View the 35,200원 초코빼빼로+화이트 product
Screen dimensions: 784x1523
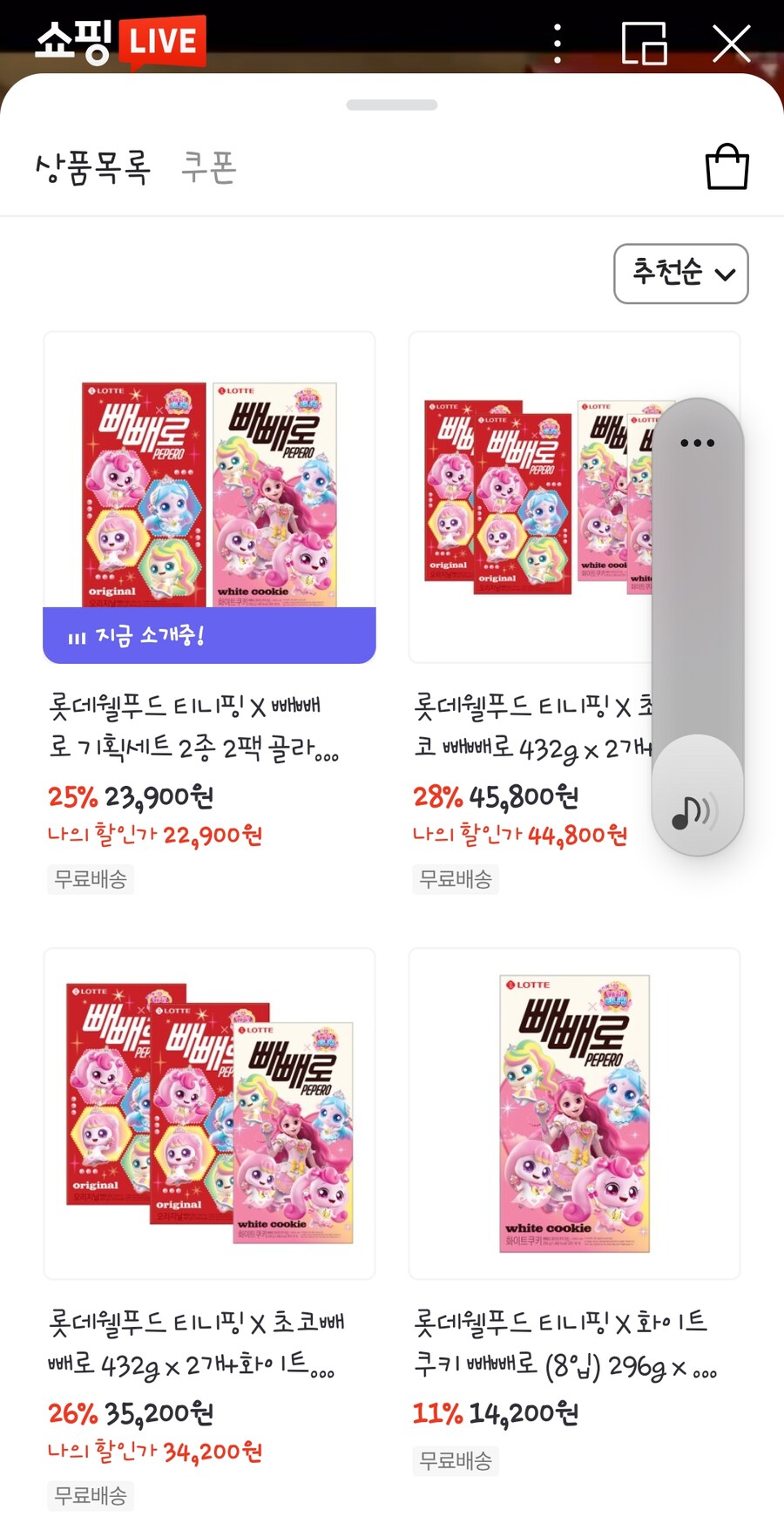[209, 1113]
